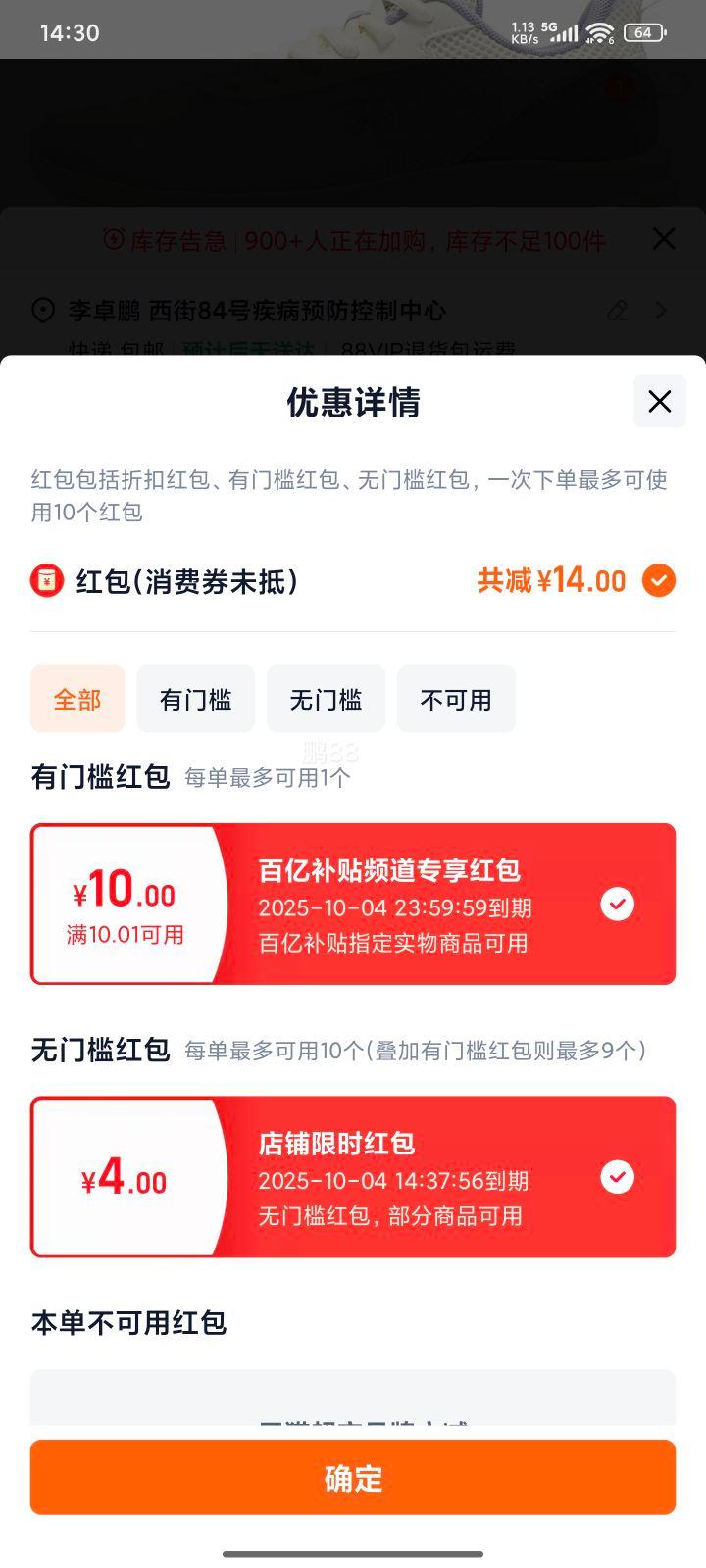Toggle the 红包 共减¥14.00 checkbox
The image size is (706, 1568).
659,580
